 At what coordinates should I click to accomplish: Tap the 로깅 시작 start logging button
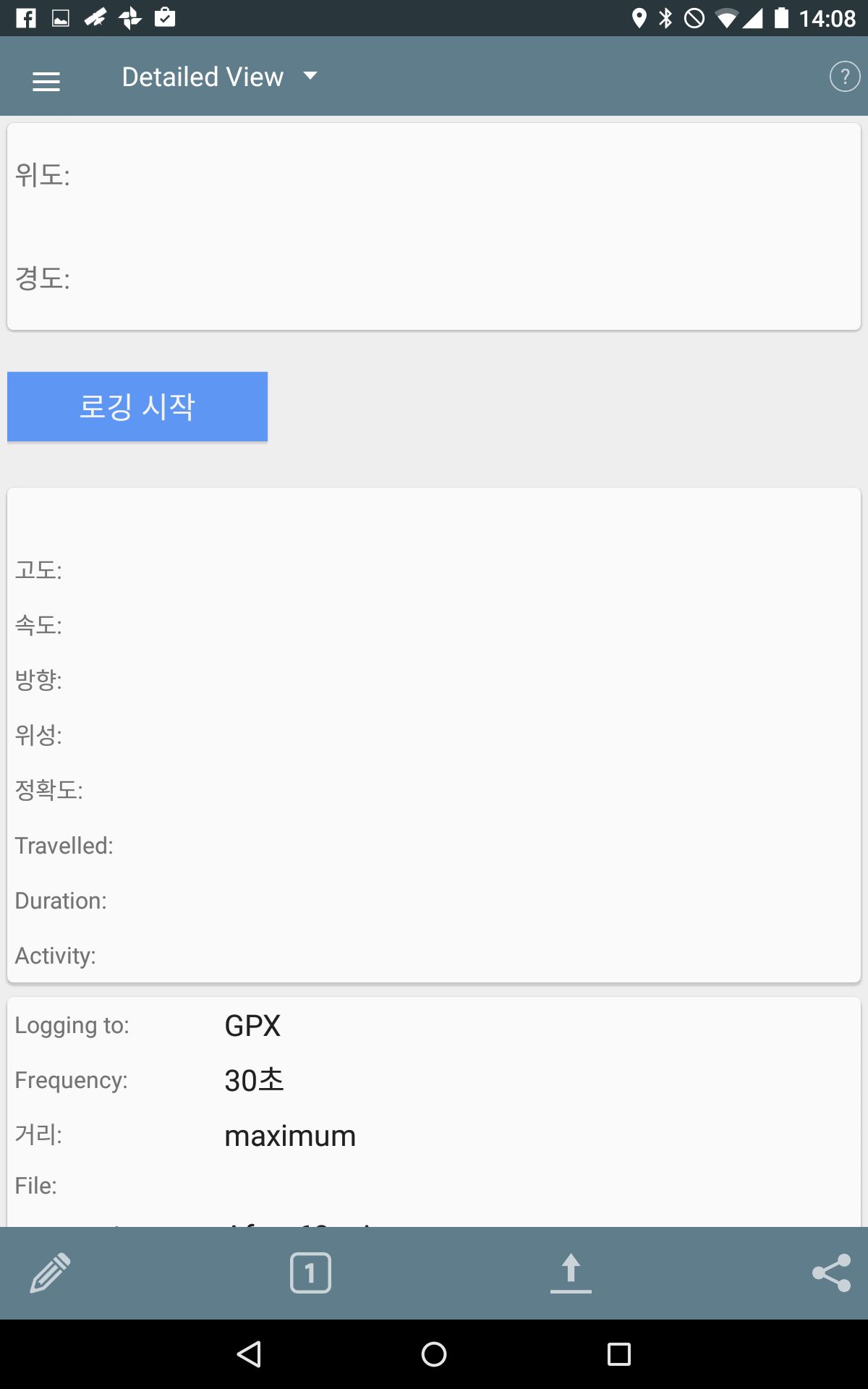(137, 407)
